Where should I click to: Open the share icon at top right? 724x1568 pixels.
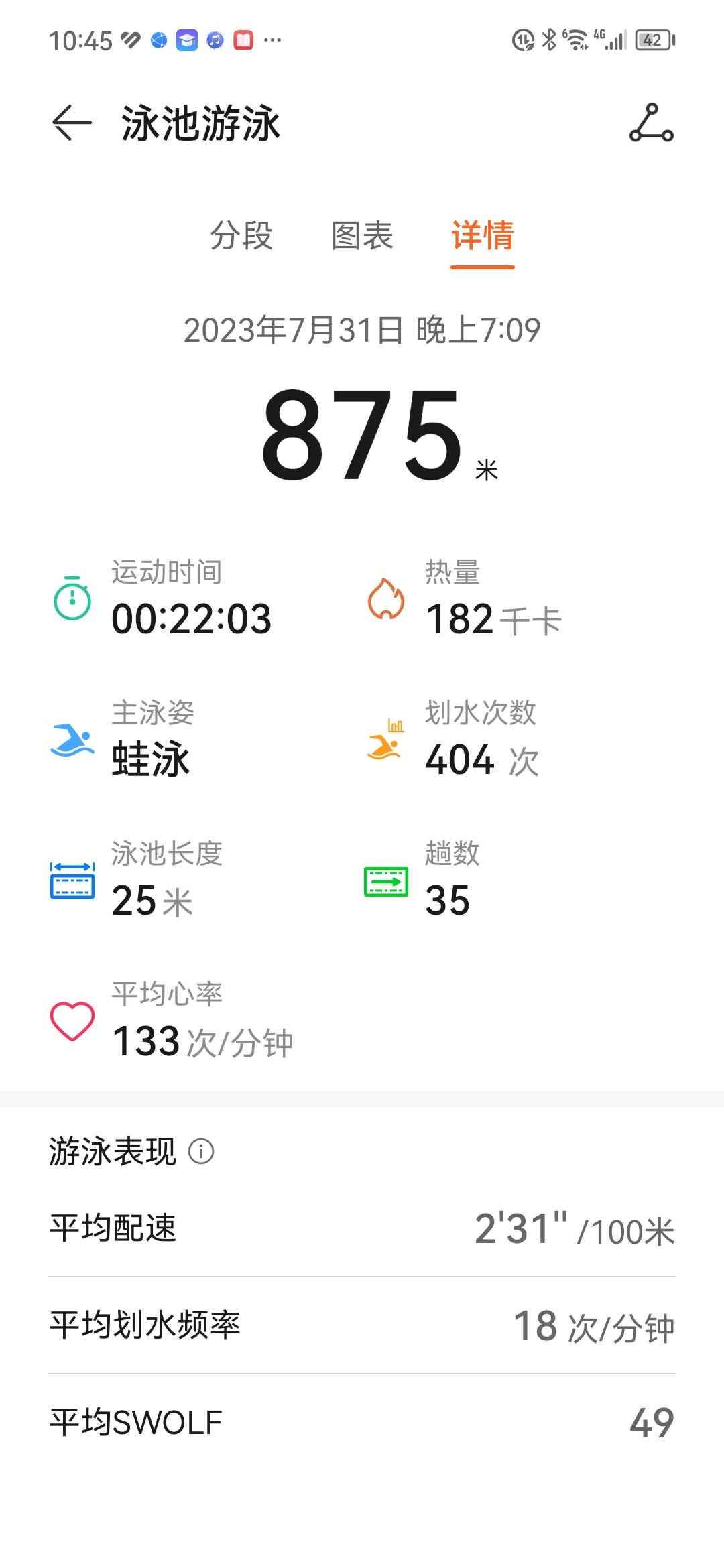(x=652, y=123)
